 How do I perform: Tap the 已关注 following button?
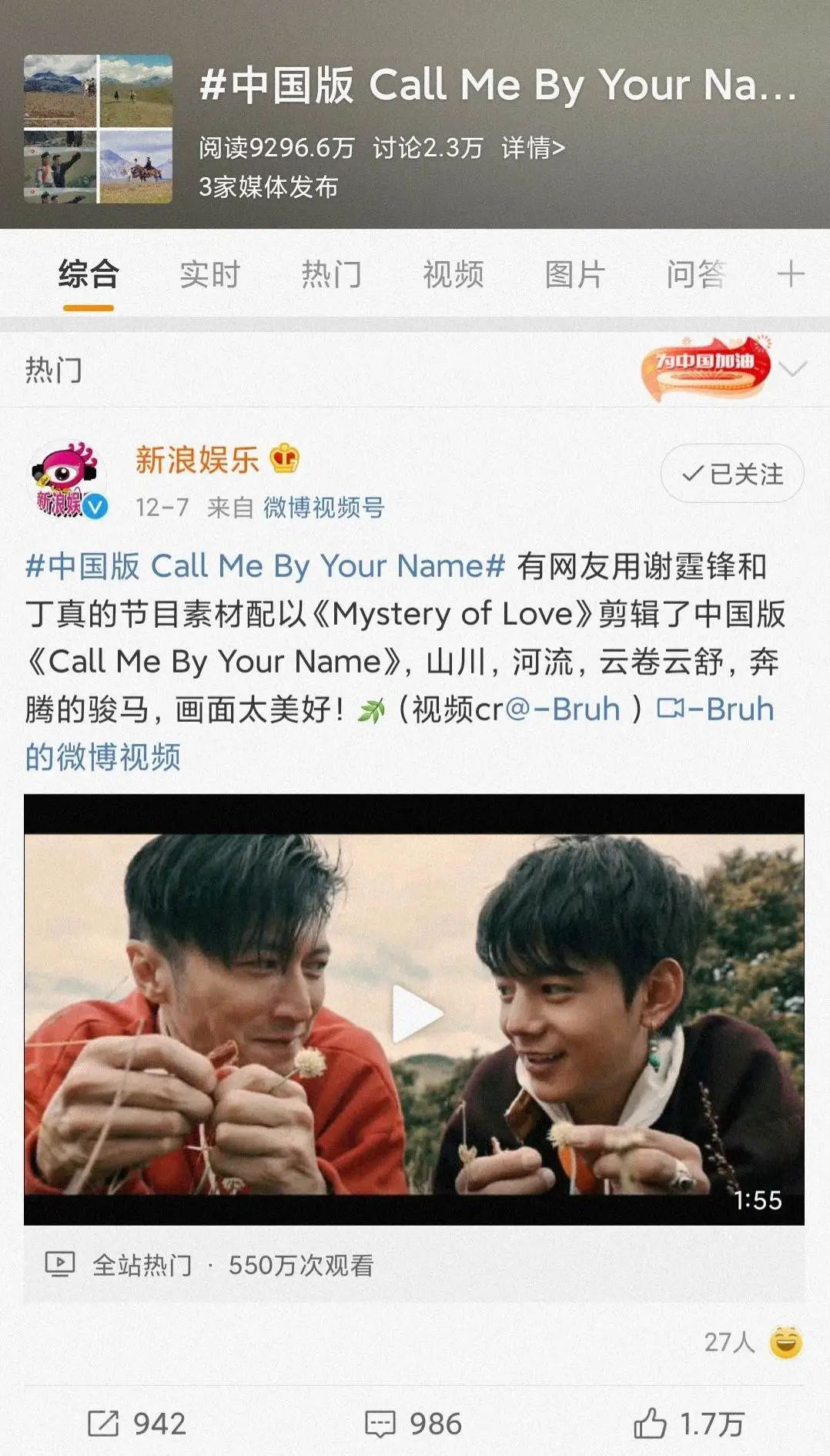[x=731, y=473]
